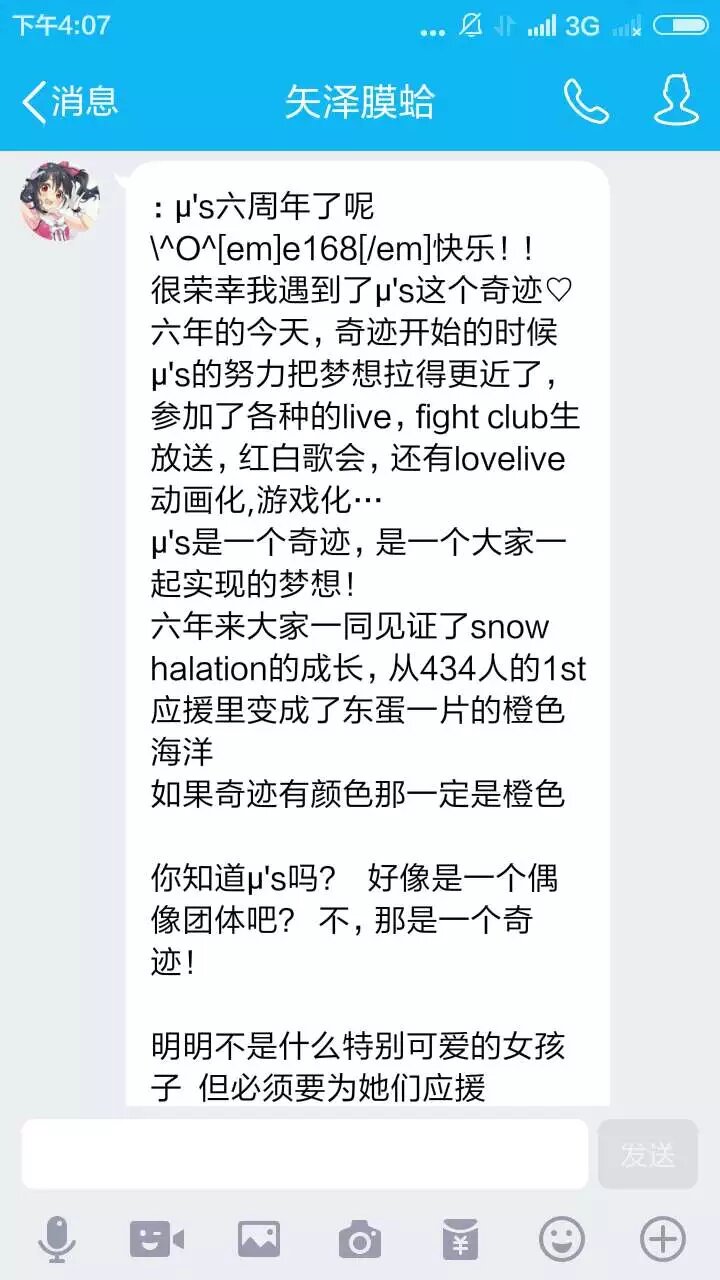Image resolution: width=720 pixels, height=1280 pixels.
Task: Attach a picture from gallery
Action: (259, 1240)
